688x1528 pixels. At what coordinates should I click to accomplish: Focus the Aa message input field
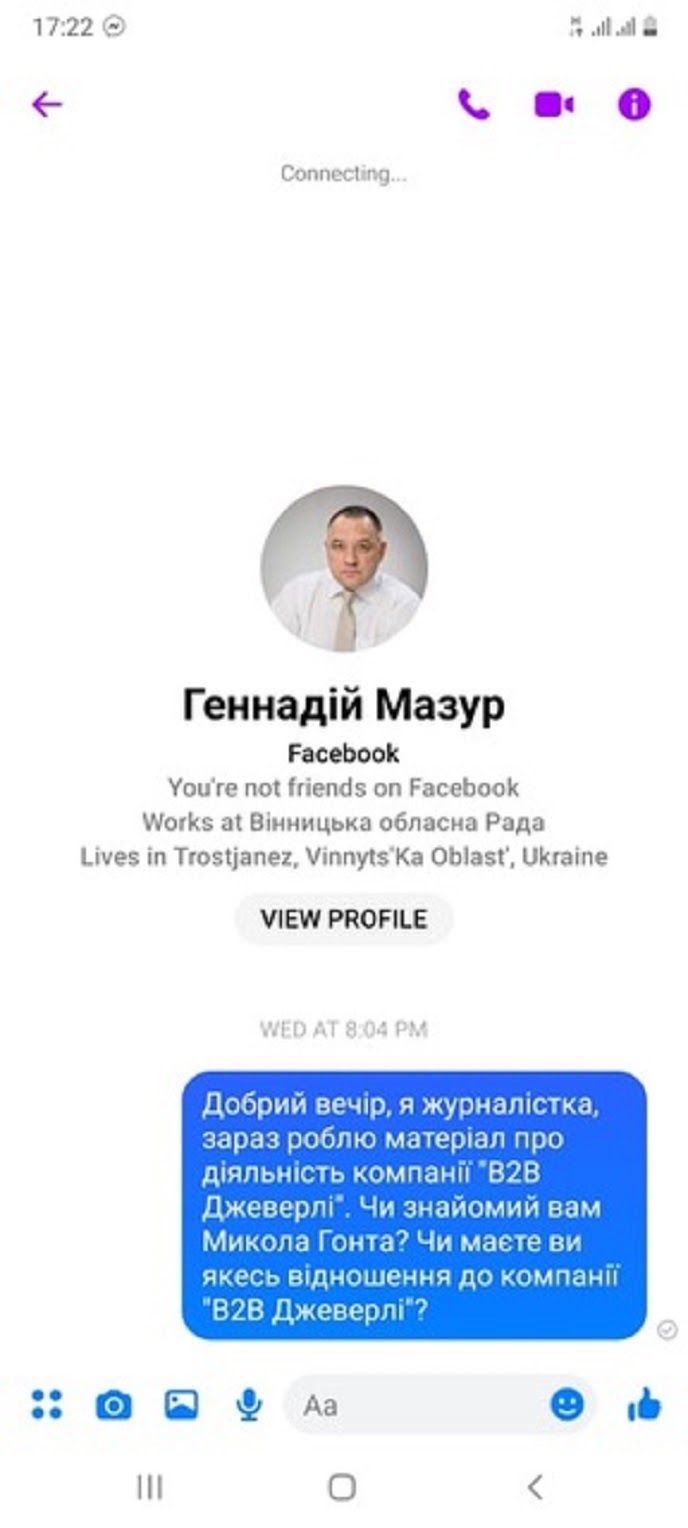[x=420, y=1405]
